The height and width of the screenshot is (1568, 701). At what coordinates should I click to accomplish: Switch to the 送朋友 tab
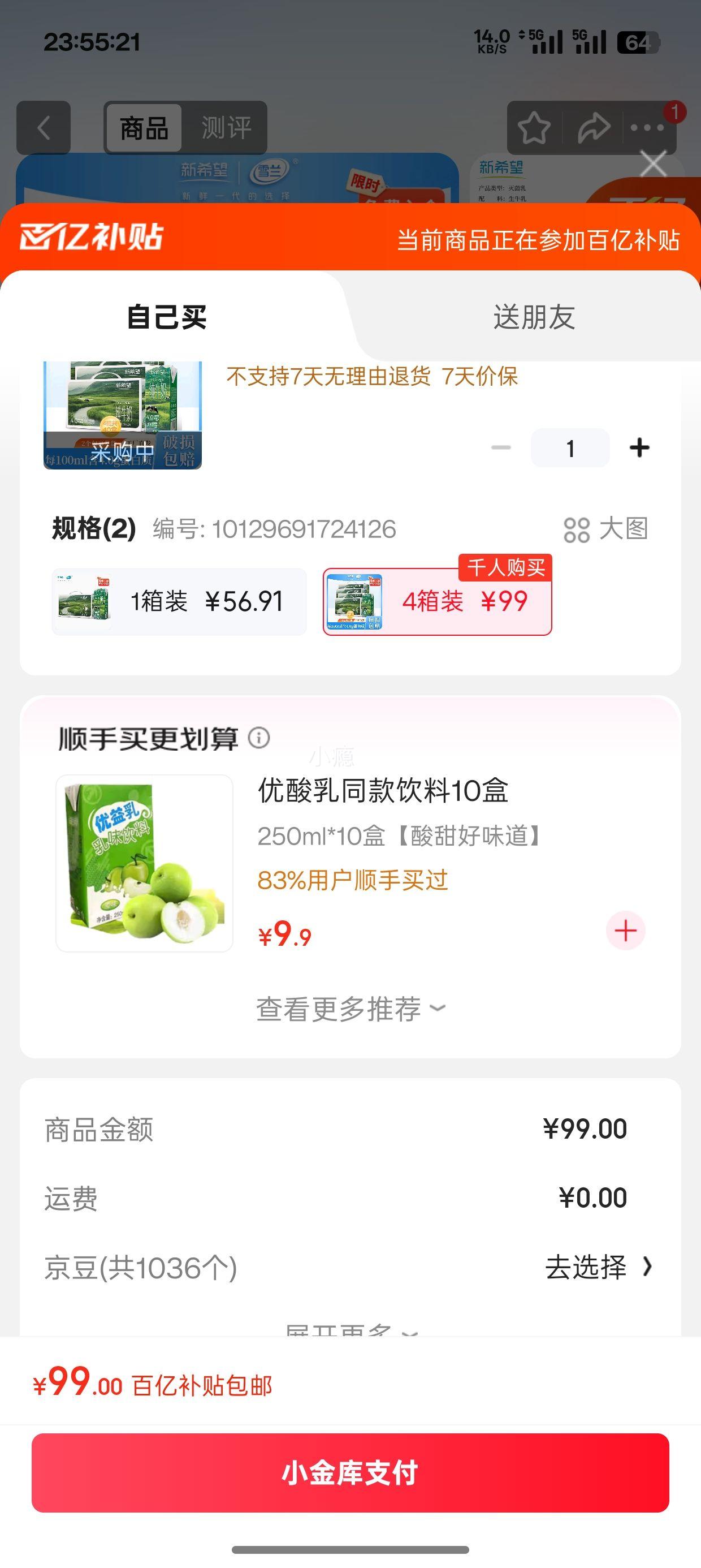534,317
